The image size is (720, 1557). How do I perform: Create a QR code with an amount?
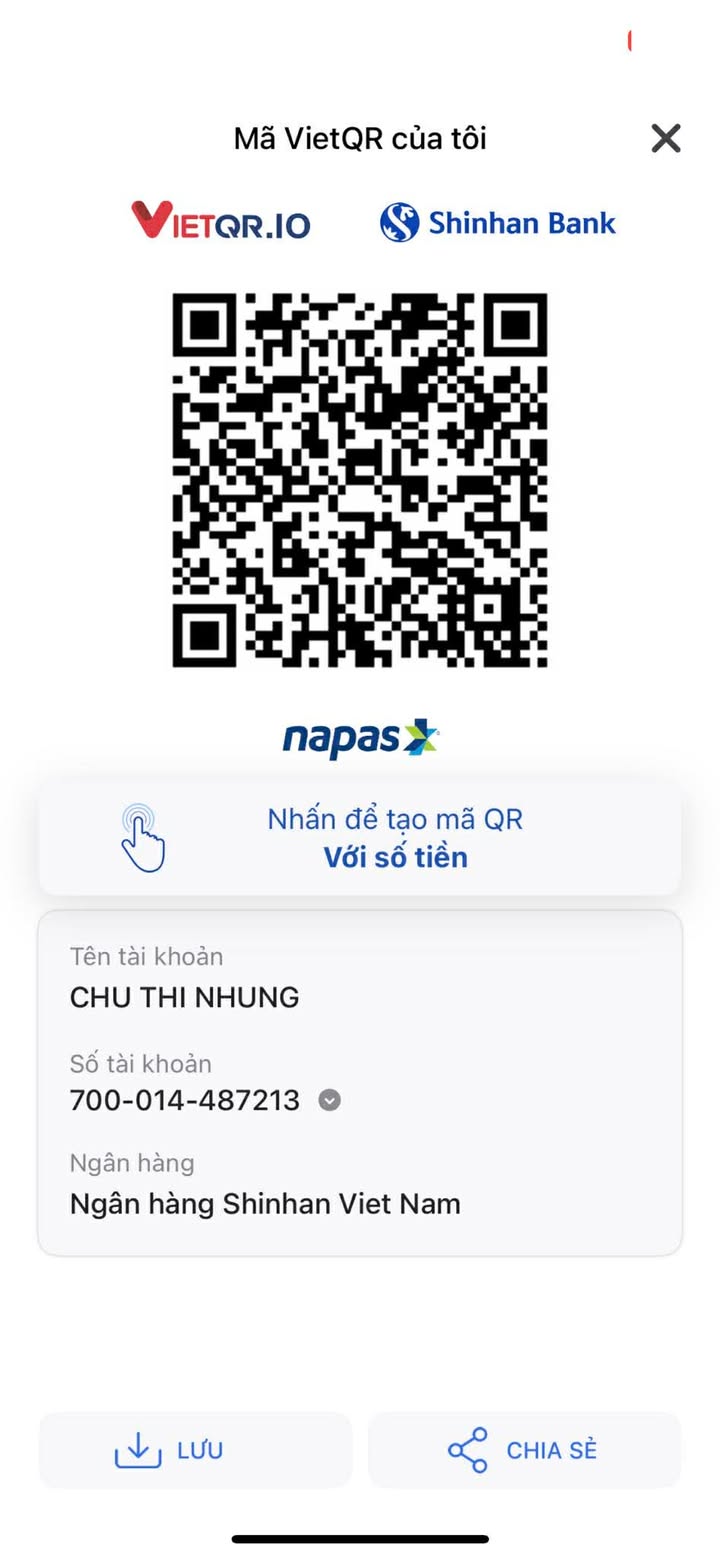click(360, 838)
